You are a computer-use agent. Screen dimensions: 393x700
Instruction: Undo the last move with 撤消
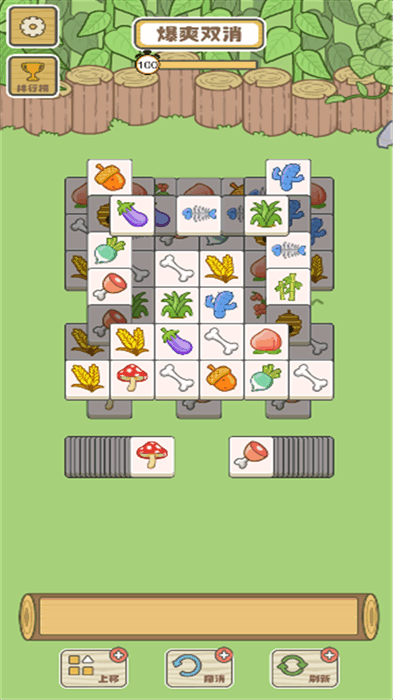(199, 668)
